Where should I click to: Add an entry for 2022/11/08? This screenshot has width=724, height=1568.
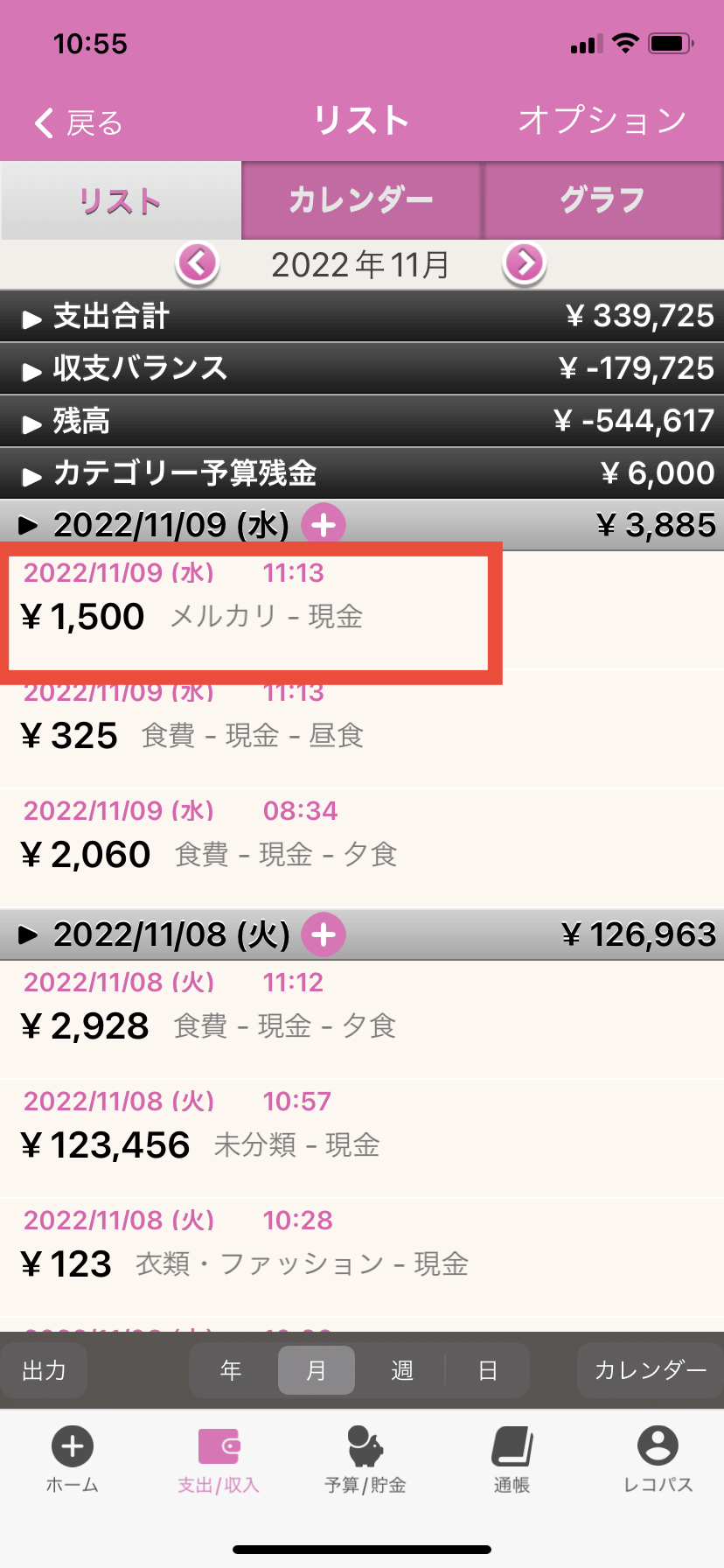point(324,934)
